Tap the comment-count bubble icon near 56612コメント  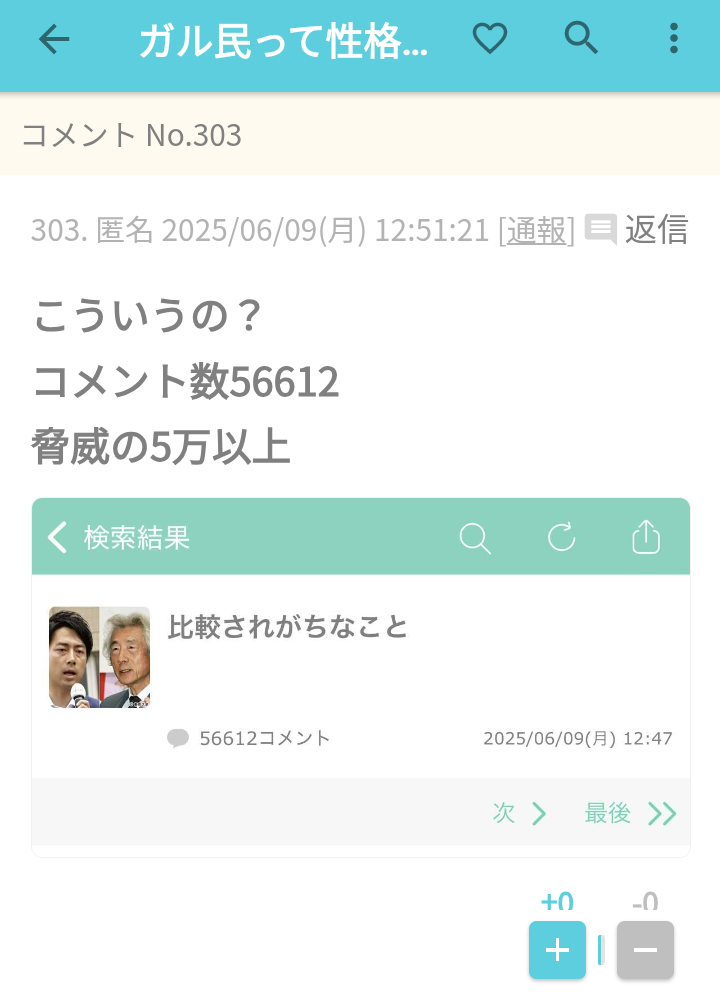(178, 739)
